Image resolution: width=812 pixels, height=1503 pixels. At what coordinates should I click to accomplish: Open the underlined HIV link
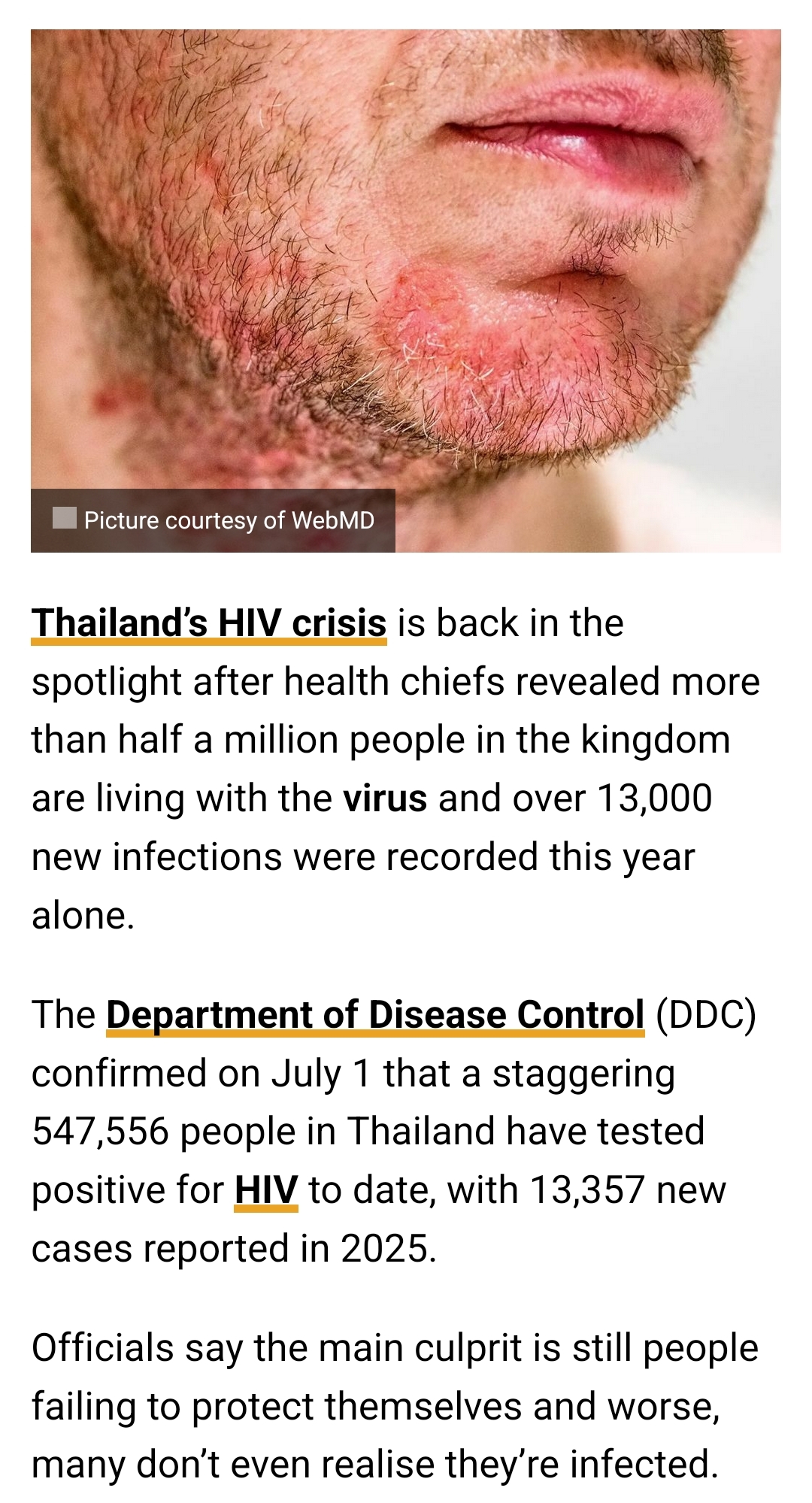pyautogui.click(x=266, y=1190)
